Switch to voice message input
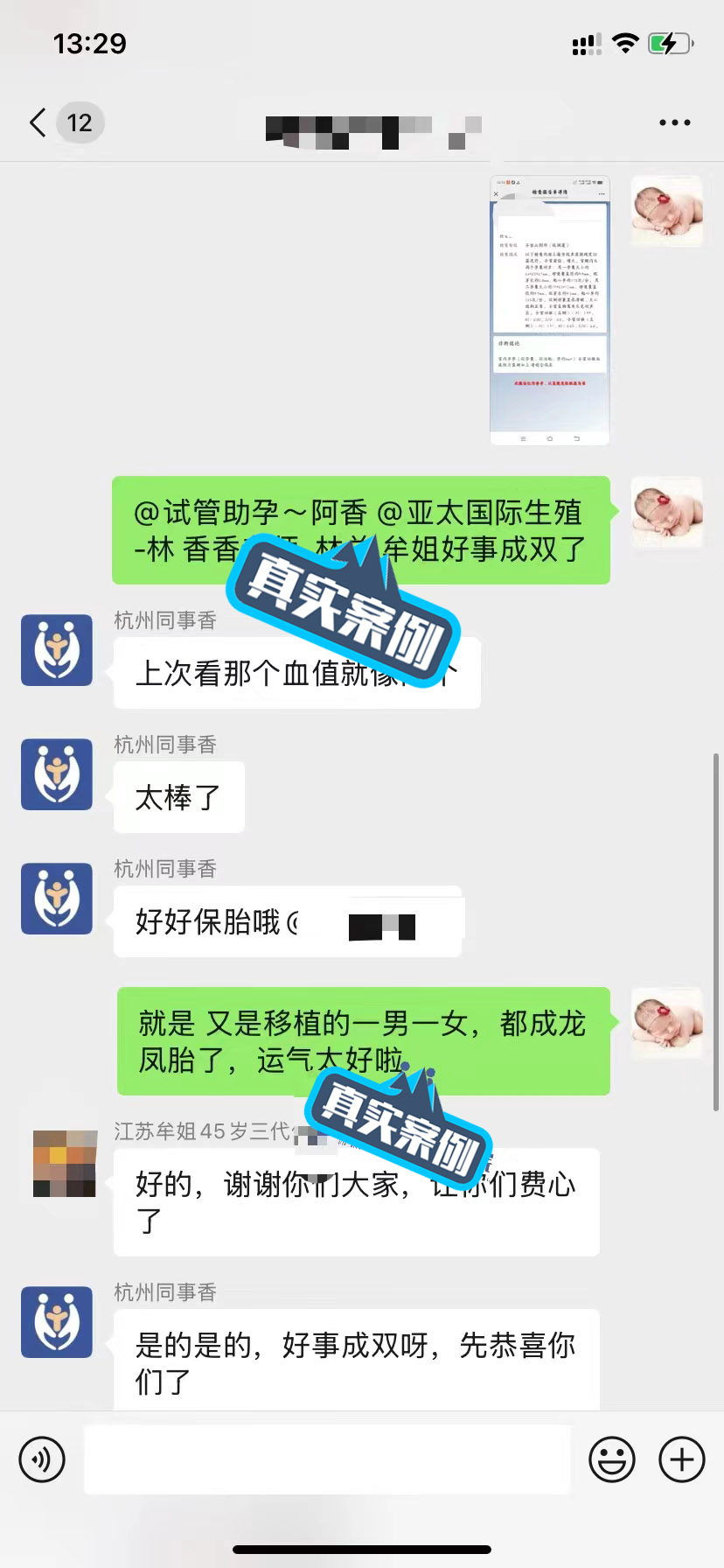The height and width of the screenshot is (1568, 724). [42, 1459]
